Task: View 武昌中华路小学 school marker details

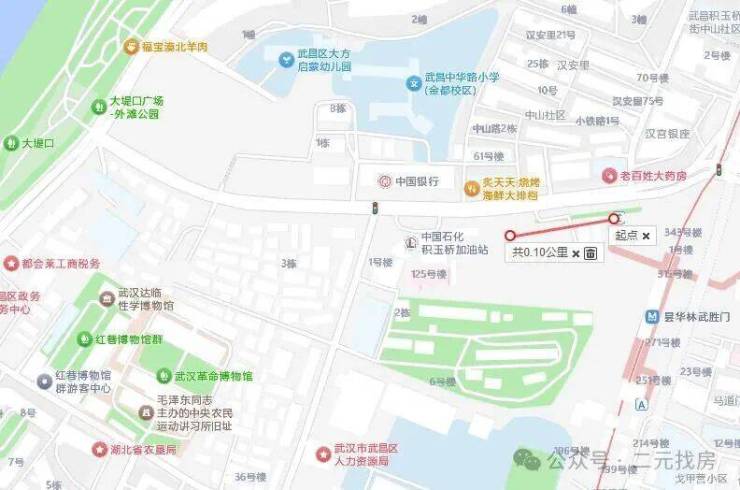Action: pos(413,82)
